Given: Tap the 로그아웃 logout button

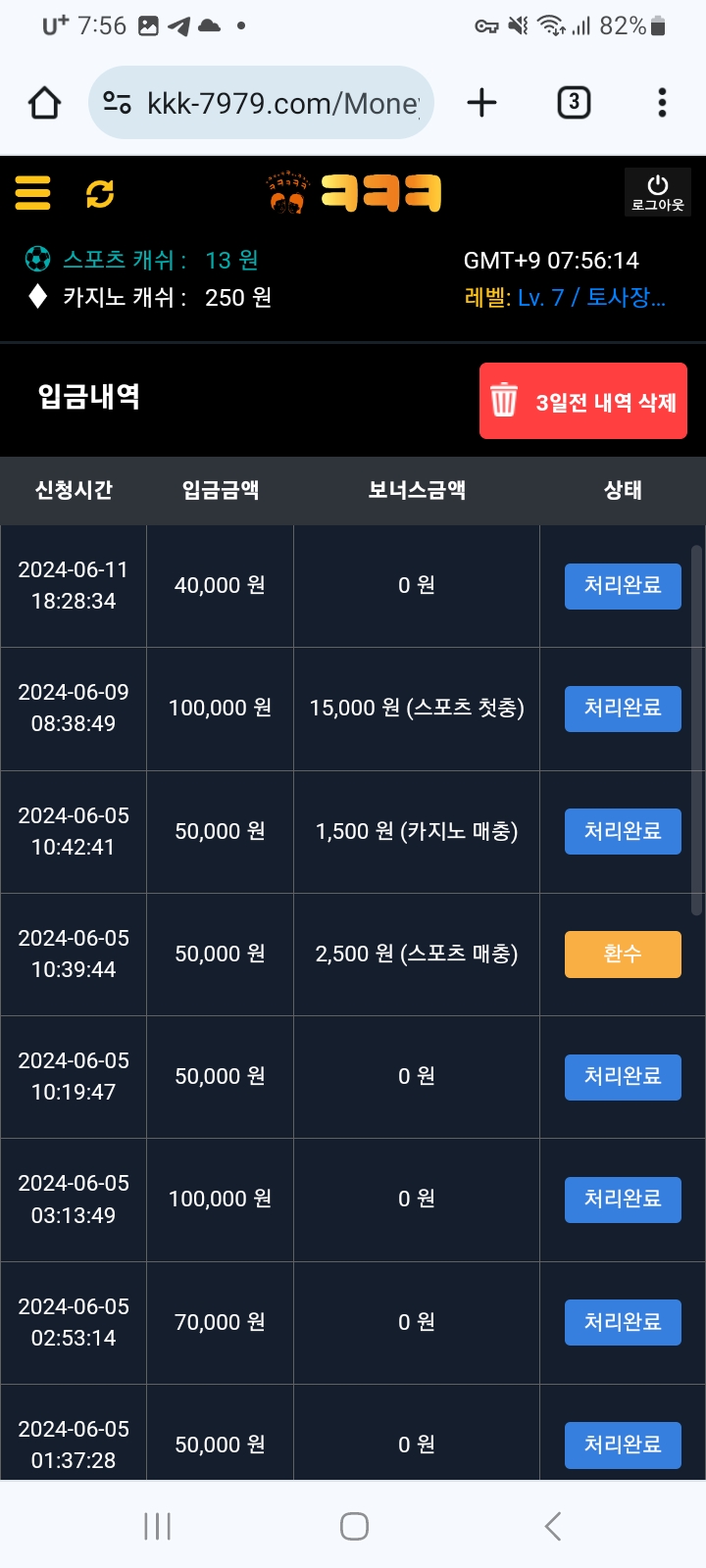Looking at the screenshot, I should [x=658, y=192].
